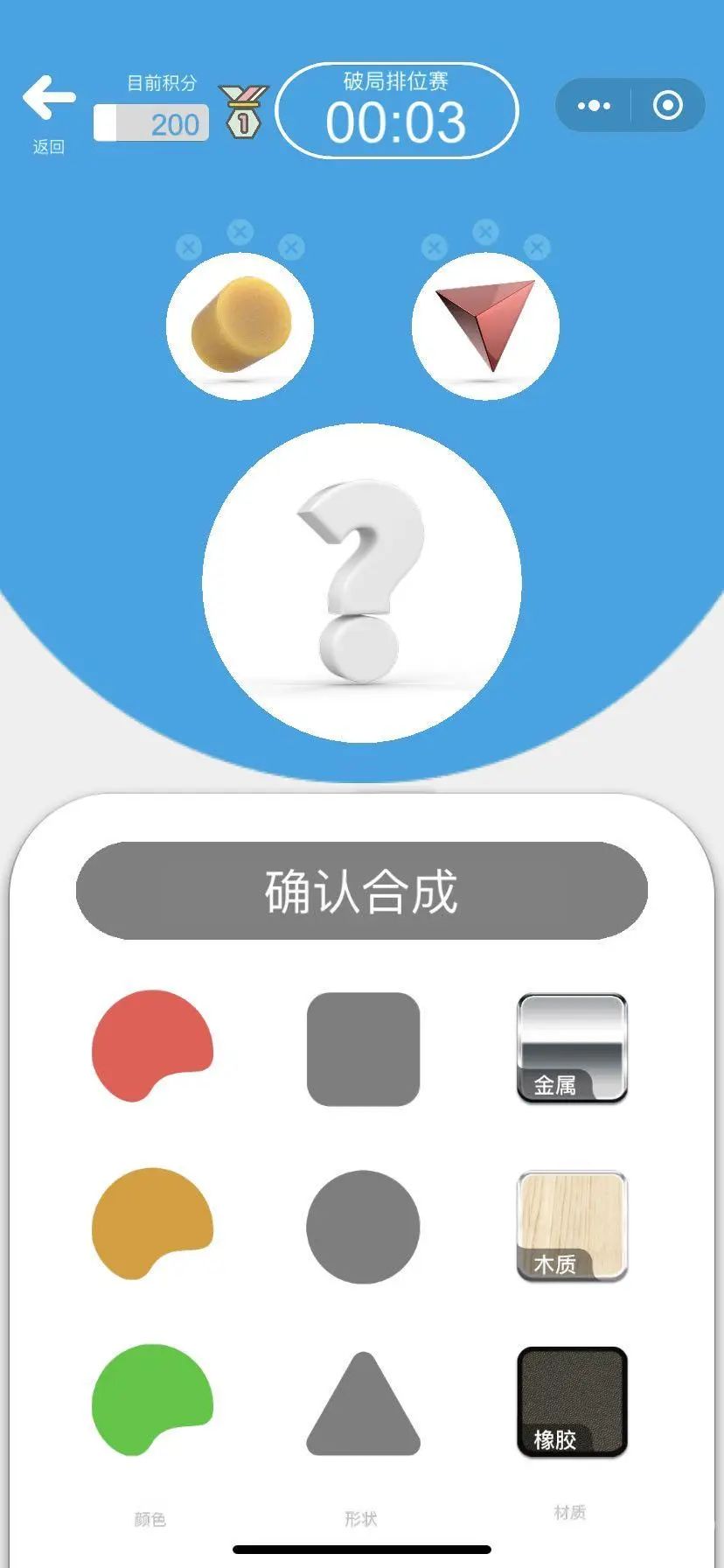Screen dimensions: 724x1568
Task: Tap the circular capsule exit button
Action: click(667, 105)
